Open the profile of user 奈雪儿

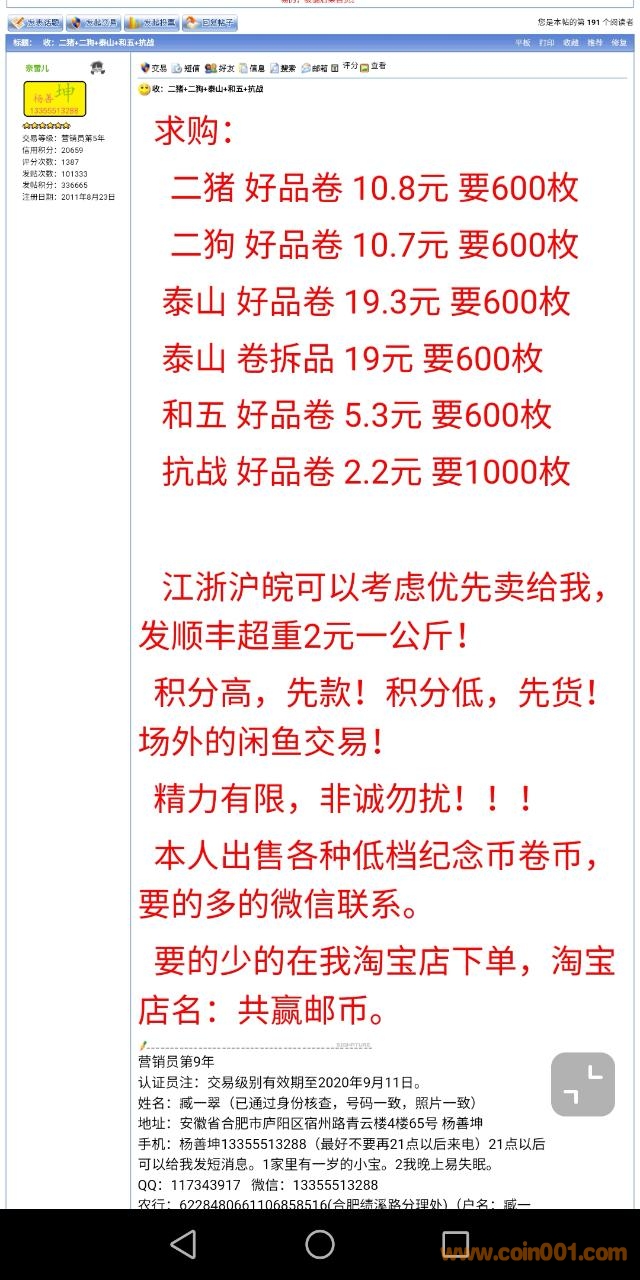click(38, 68)
